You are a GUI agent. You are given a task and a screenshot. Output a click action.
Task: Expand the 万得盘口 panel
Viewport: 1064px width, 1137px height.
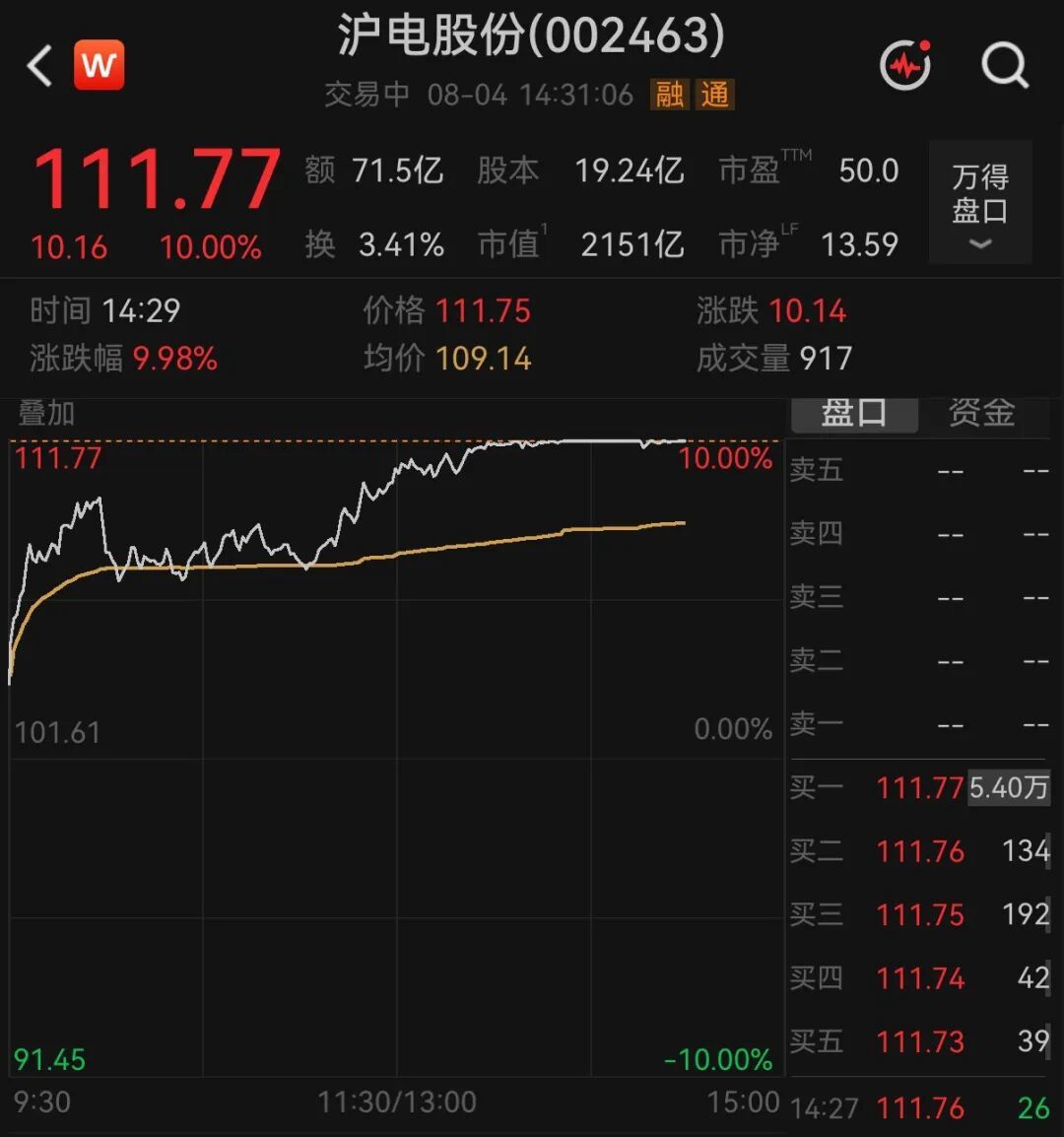tap(980, 202)
